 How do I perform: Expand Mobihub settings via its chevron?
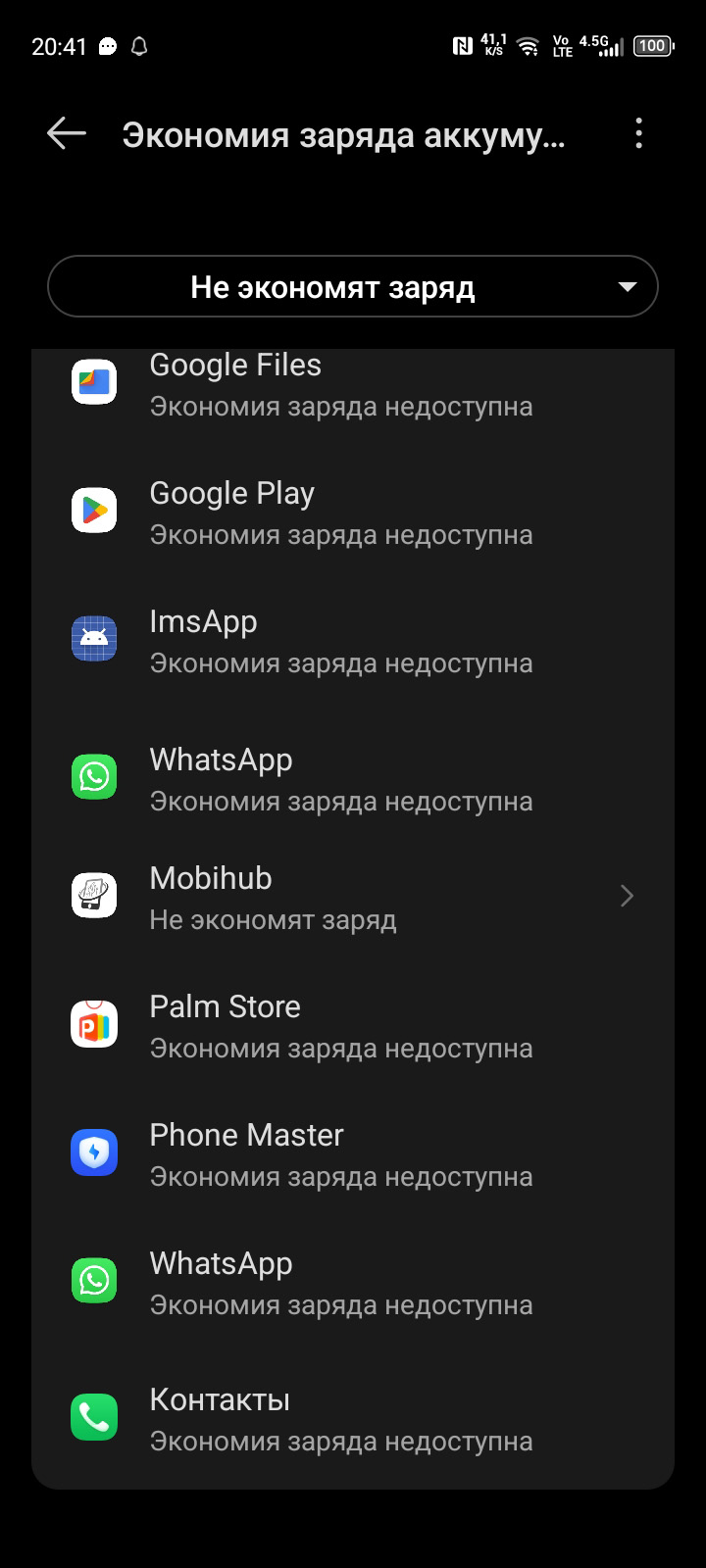click(627, 896)
